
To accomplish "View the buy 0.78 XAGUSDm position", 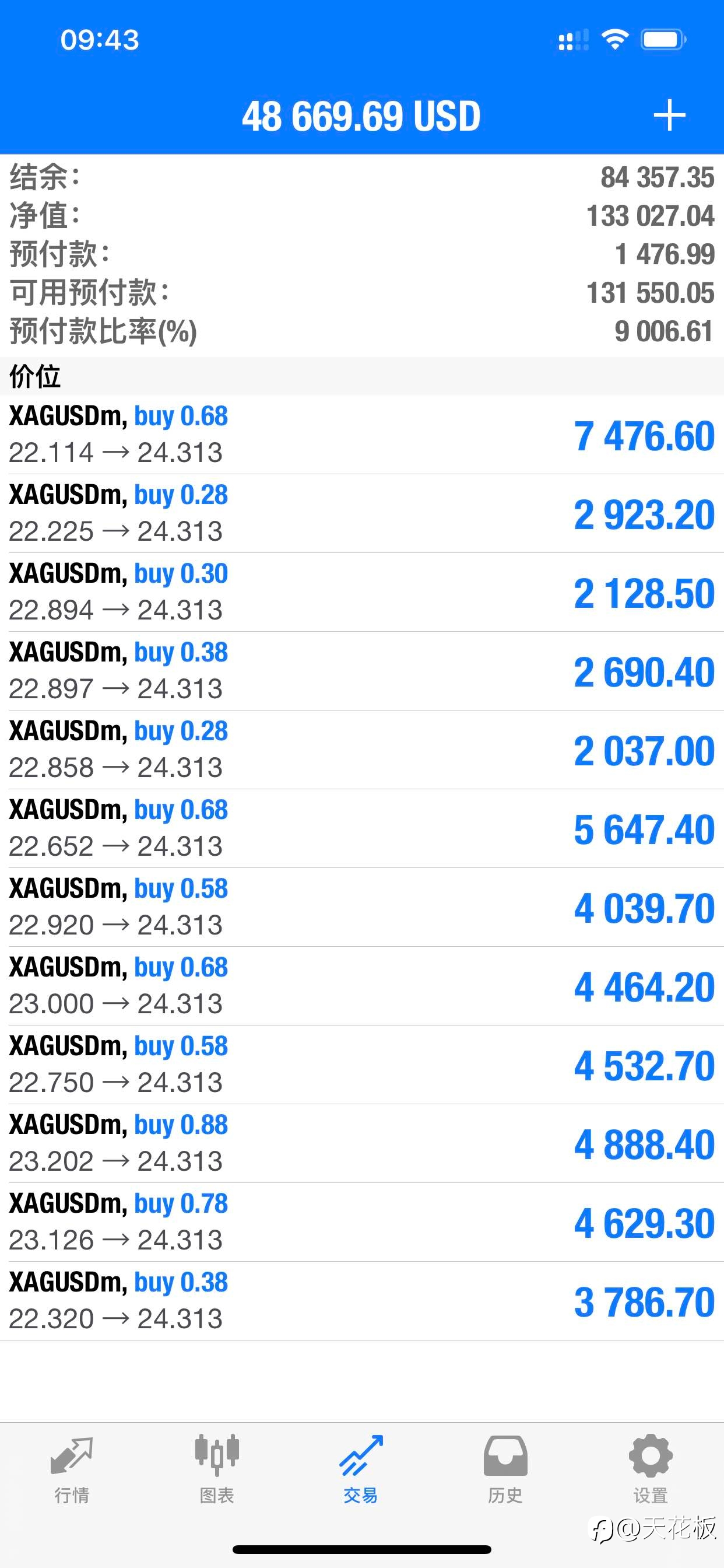I will (362, 1222).
